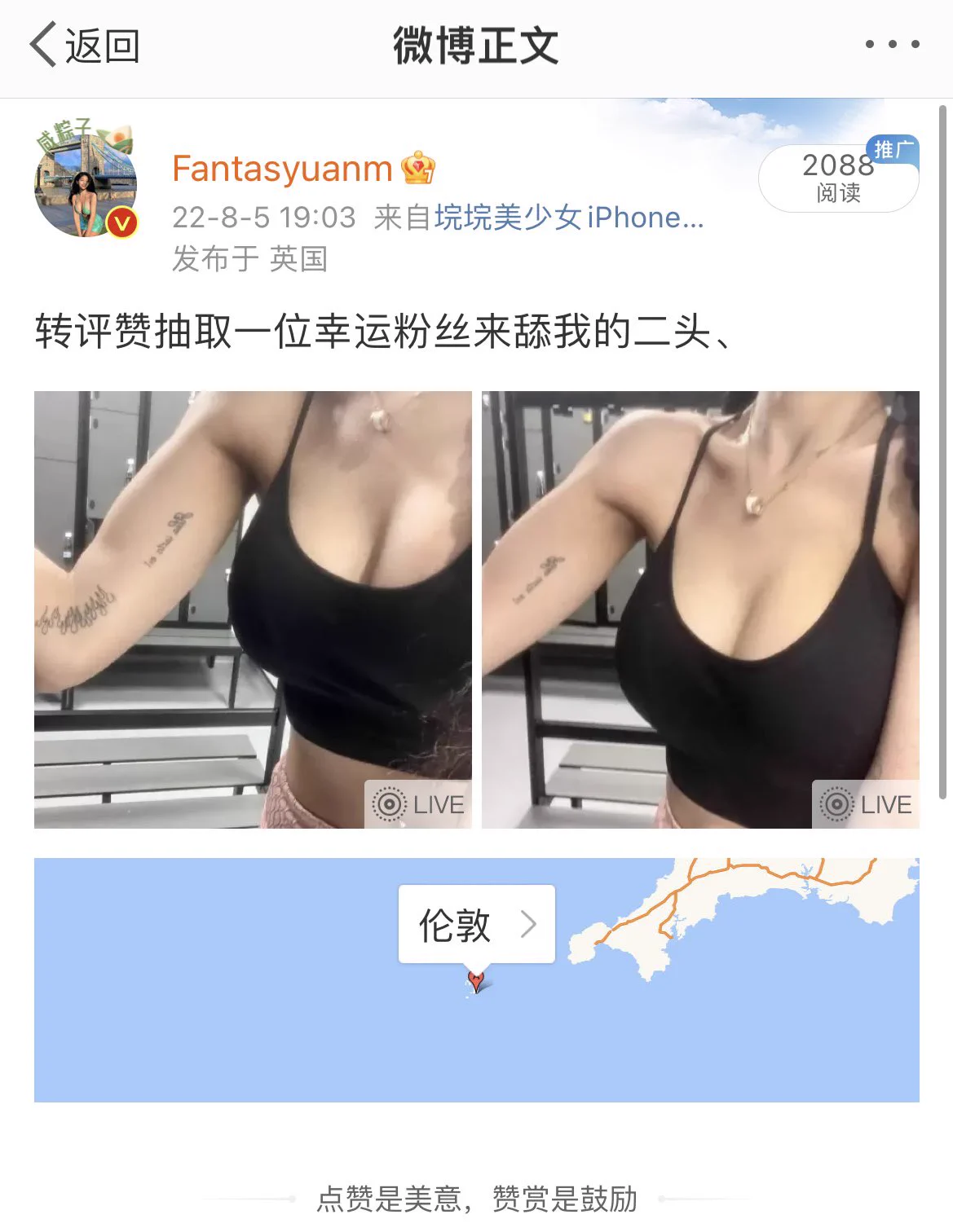Open the map card location pin

click(x=476, y=980)
